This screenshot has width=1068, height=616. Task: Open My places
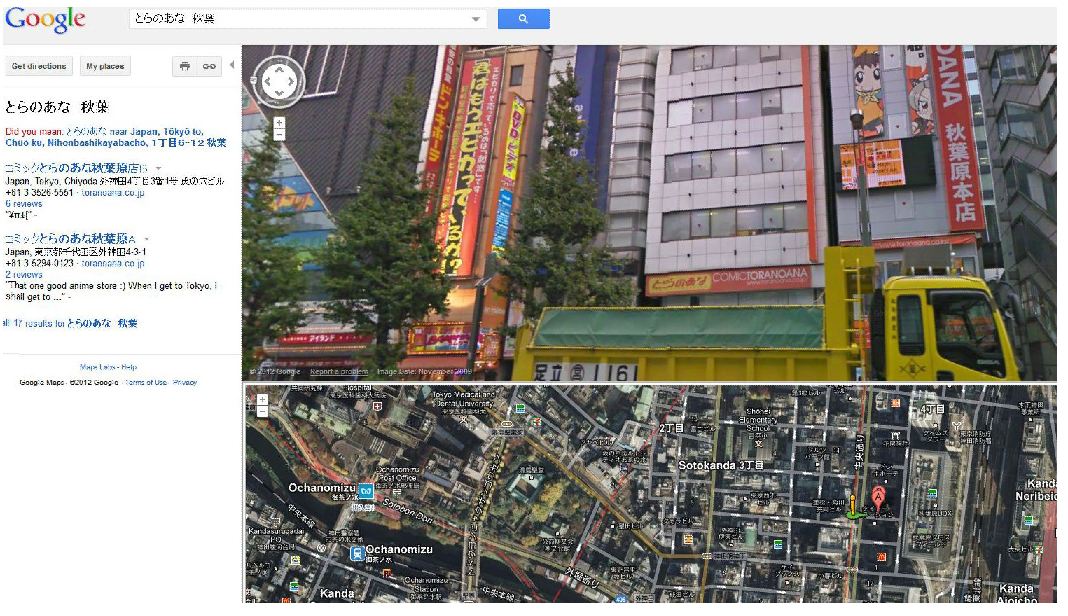click(105, 66)
